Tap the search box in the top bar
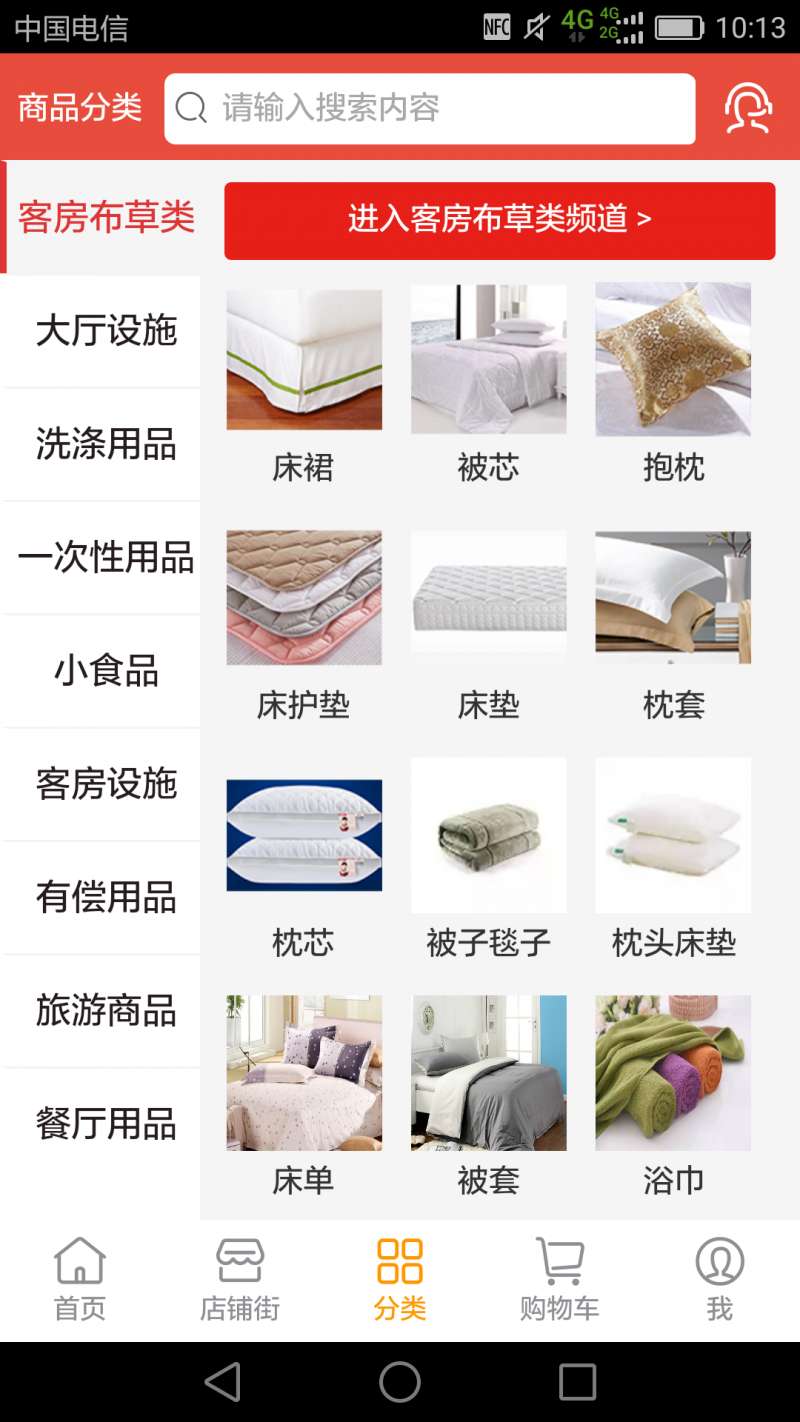800x1422 pixels. pyautogui.click(x=430, y=108)
